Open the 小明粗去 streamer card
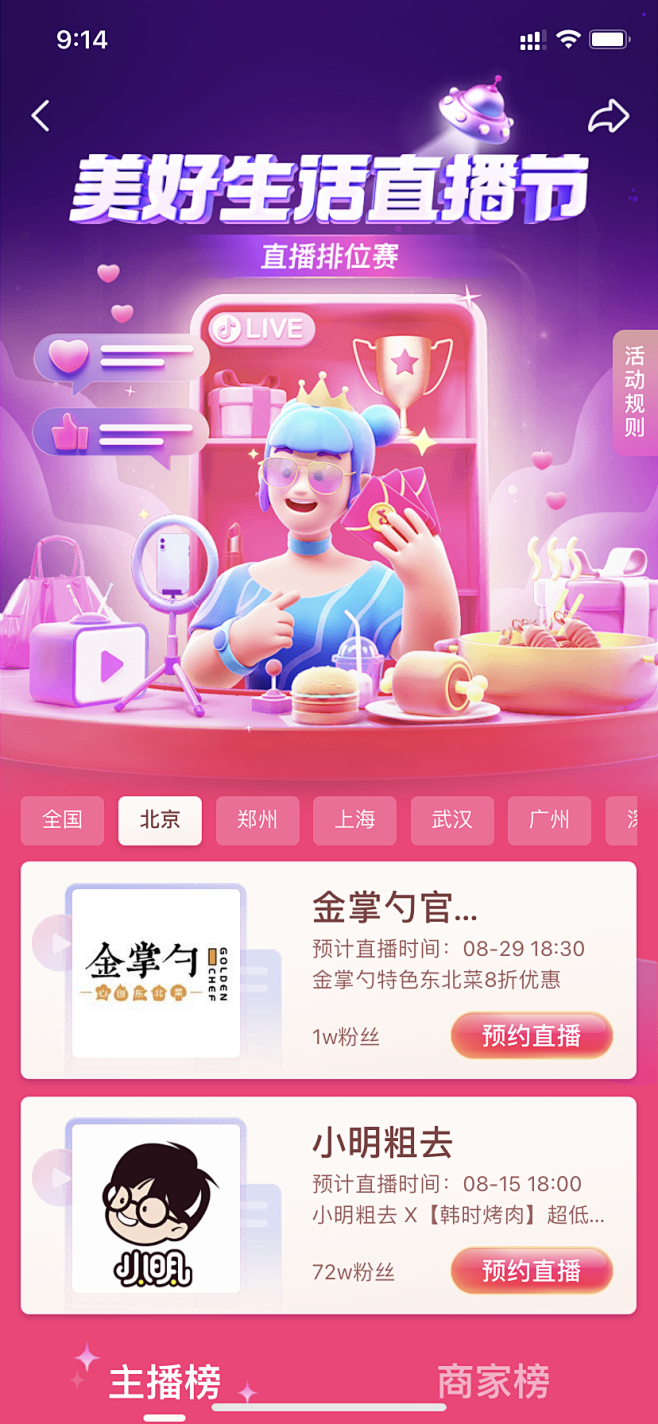 (x=328, y=1205)
